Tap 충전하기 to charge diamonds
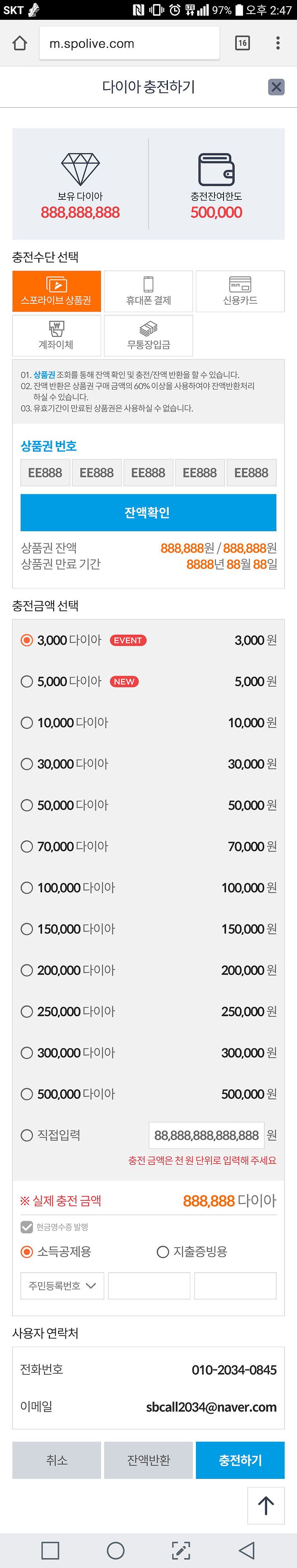 240,1459
